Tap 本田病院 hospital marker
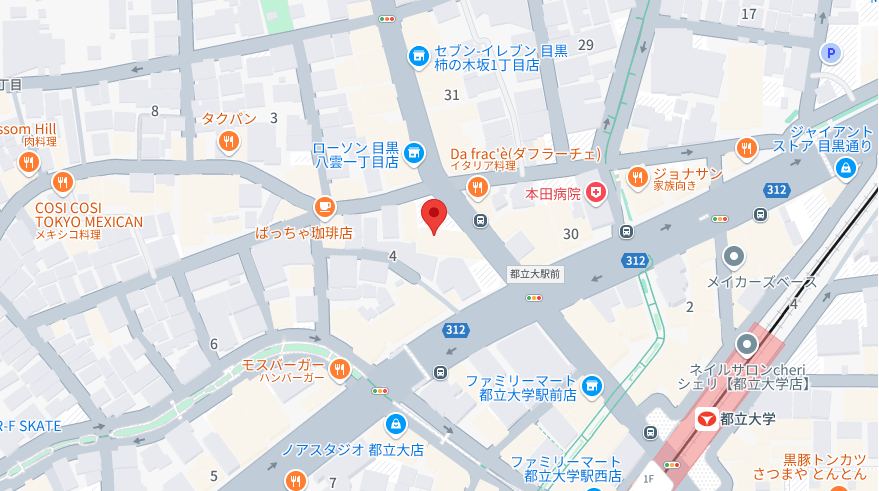The width and height of the screenshot is (879, 491). point(596,192)
